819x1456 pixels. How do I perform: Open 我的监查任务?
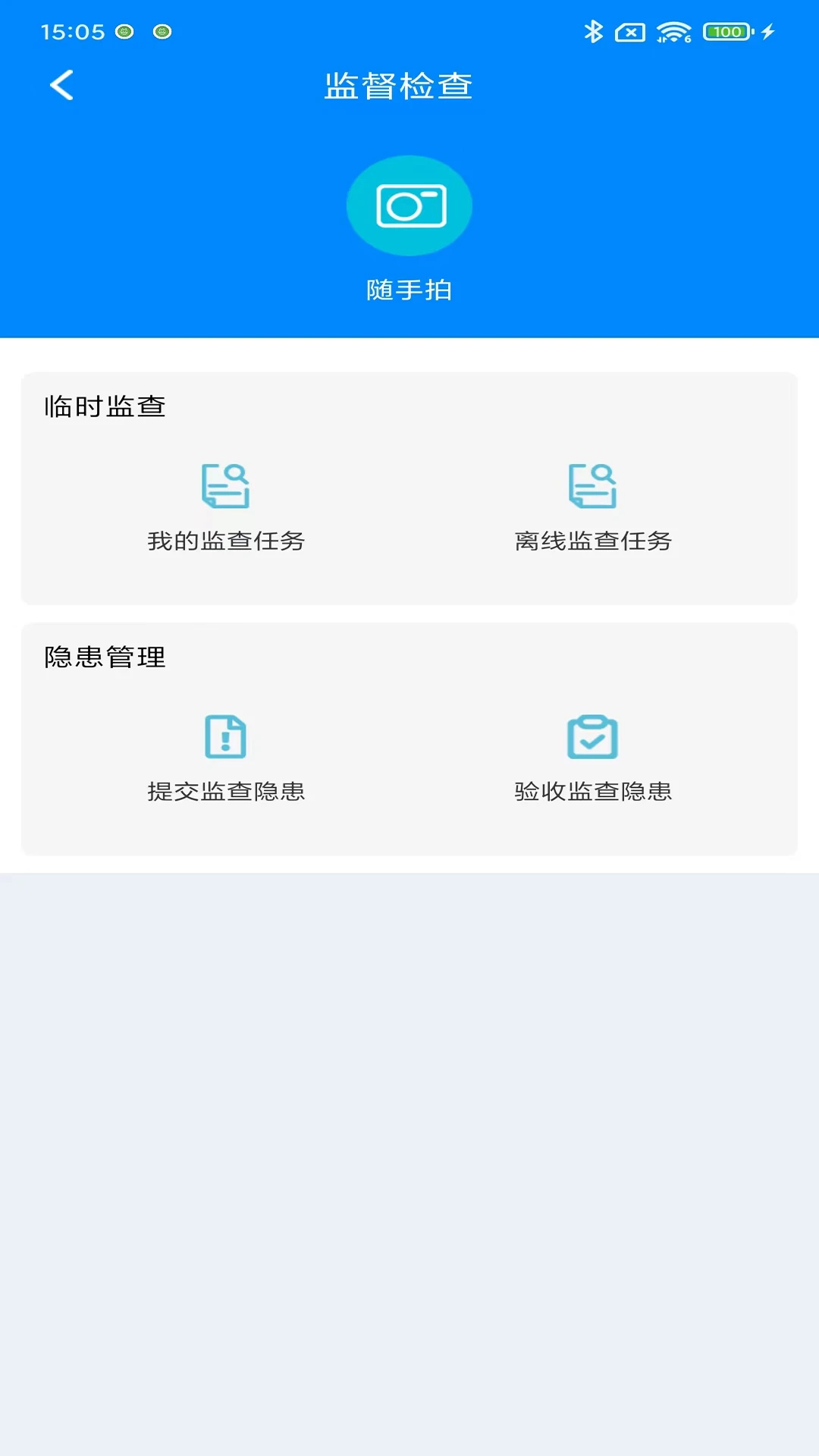point(225,541)
